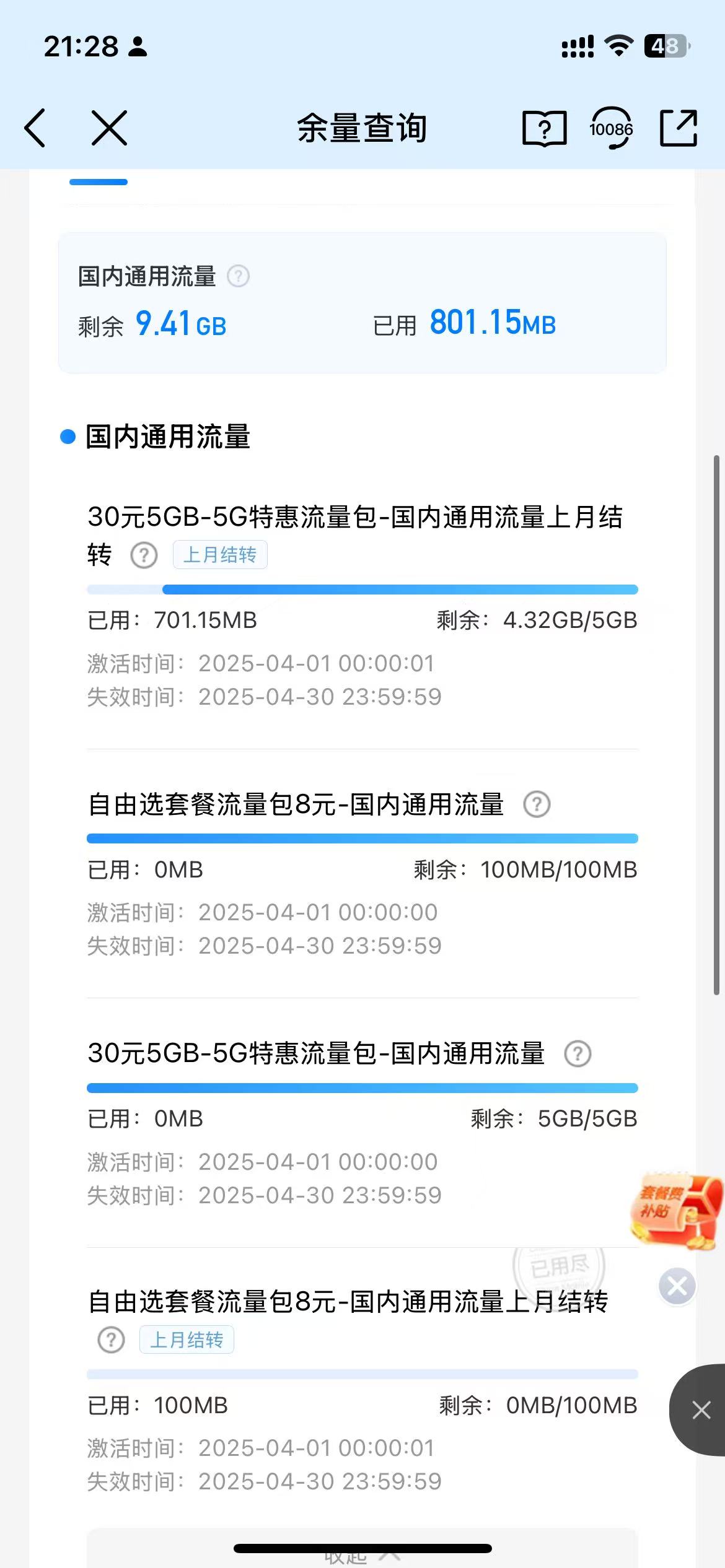The width and height of the screenshot is (725, 1568).
Task: Contact 10086 customer service
Action: click(611, 128)
